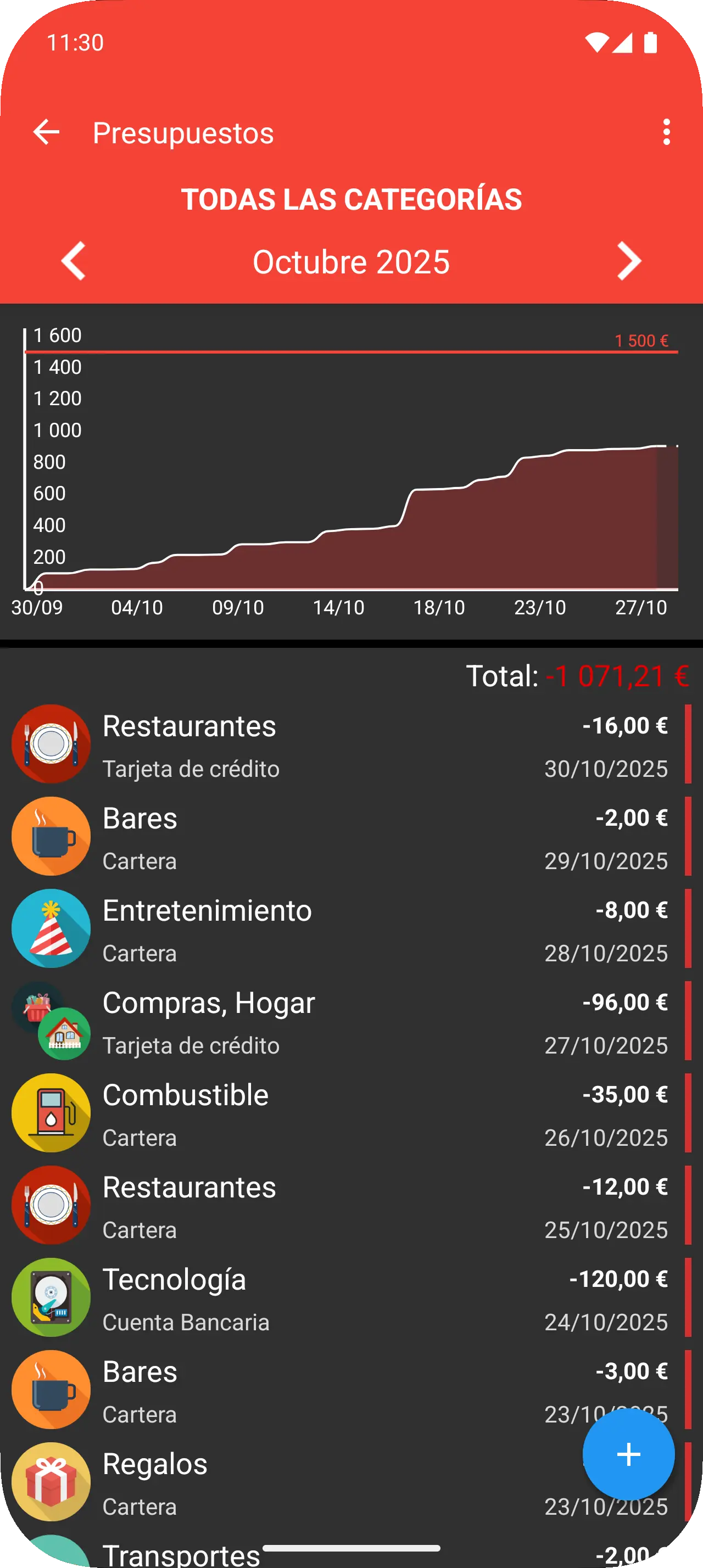Select the Combustible expense
Viewport: 703px width, 1568px height.
tap(347, 1113)
